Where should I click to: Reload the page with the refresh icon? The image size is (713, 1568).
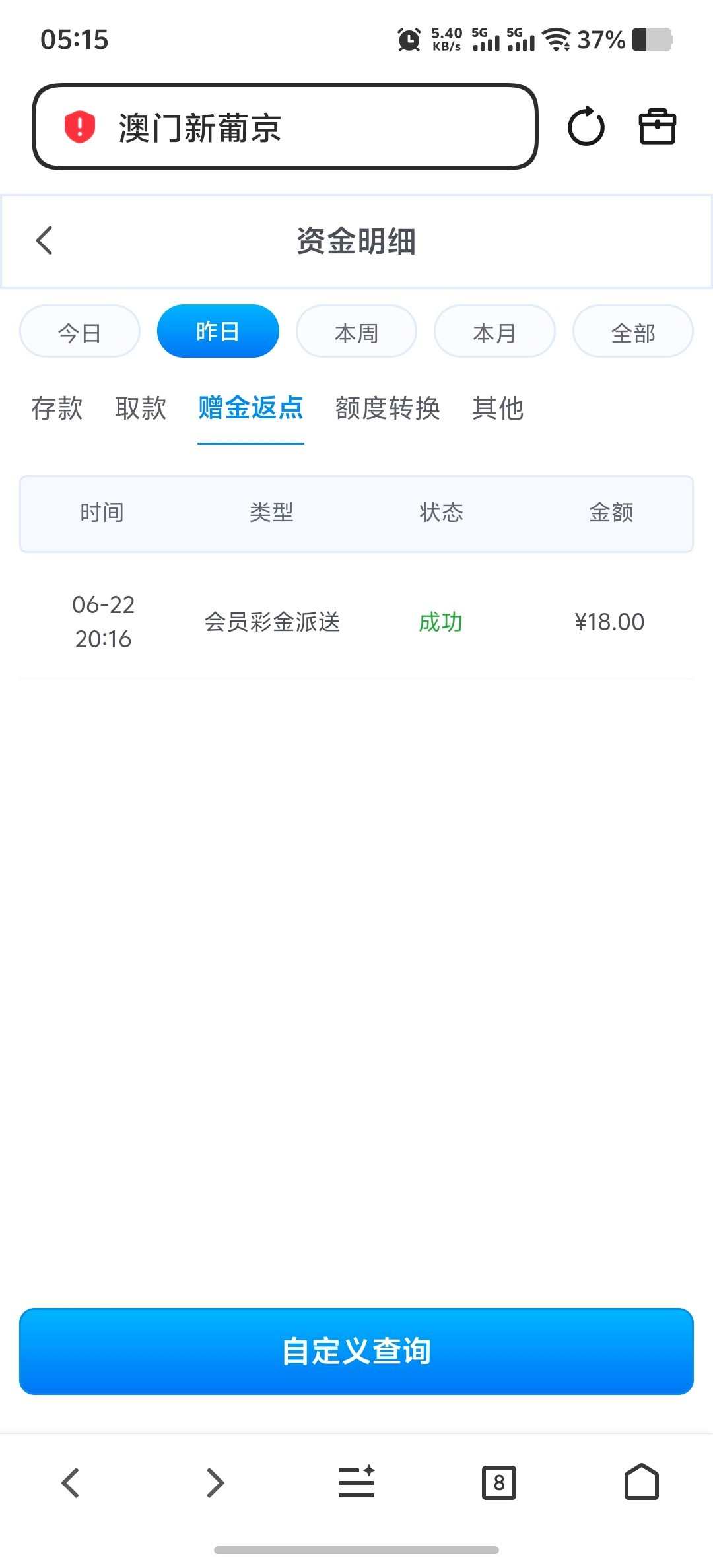click(x=586, y=126)
